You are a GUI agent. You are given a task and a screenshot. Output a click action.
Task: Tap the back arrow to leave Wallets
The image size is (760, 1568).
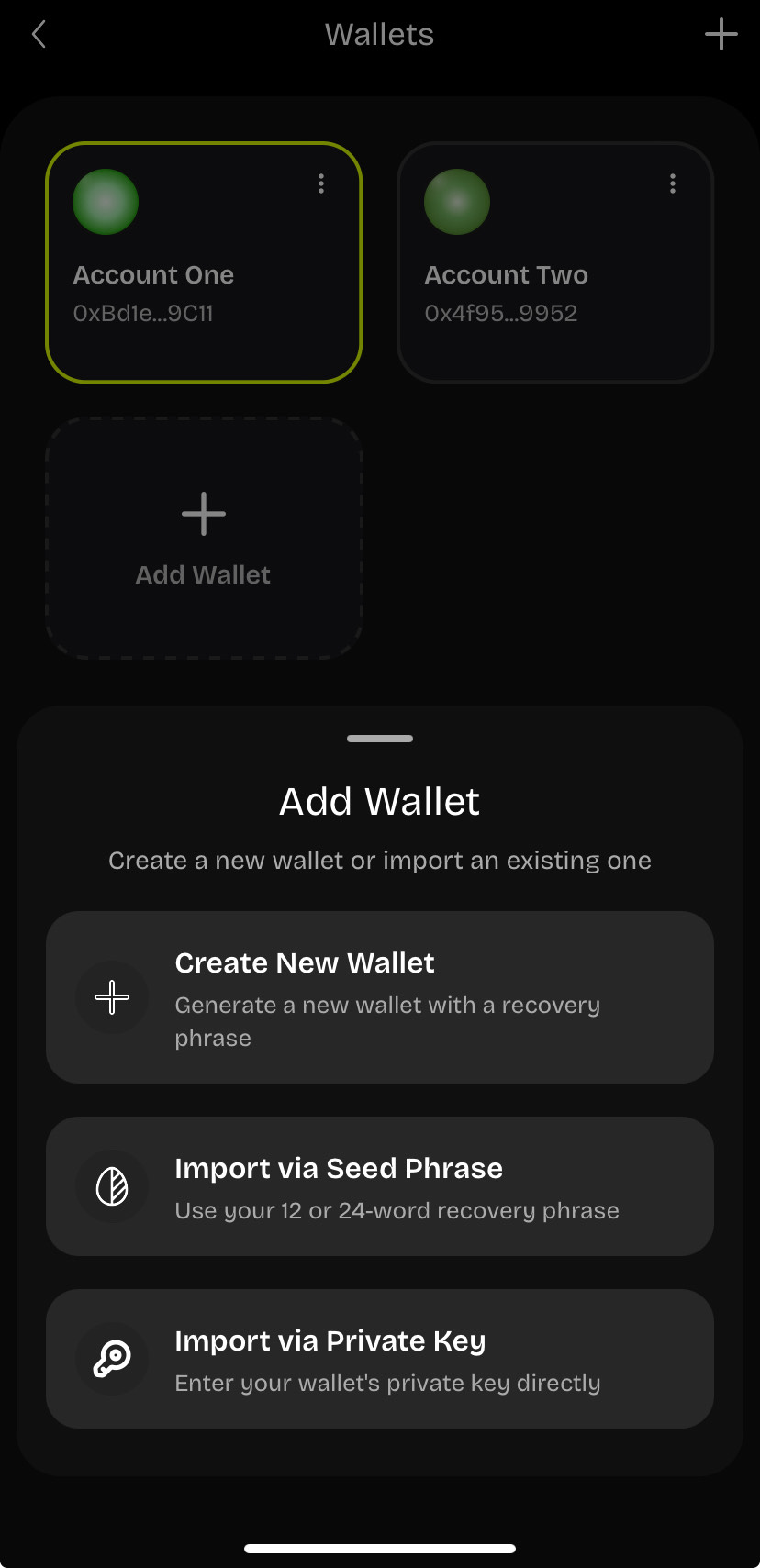pos(39,34)
